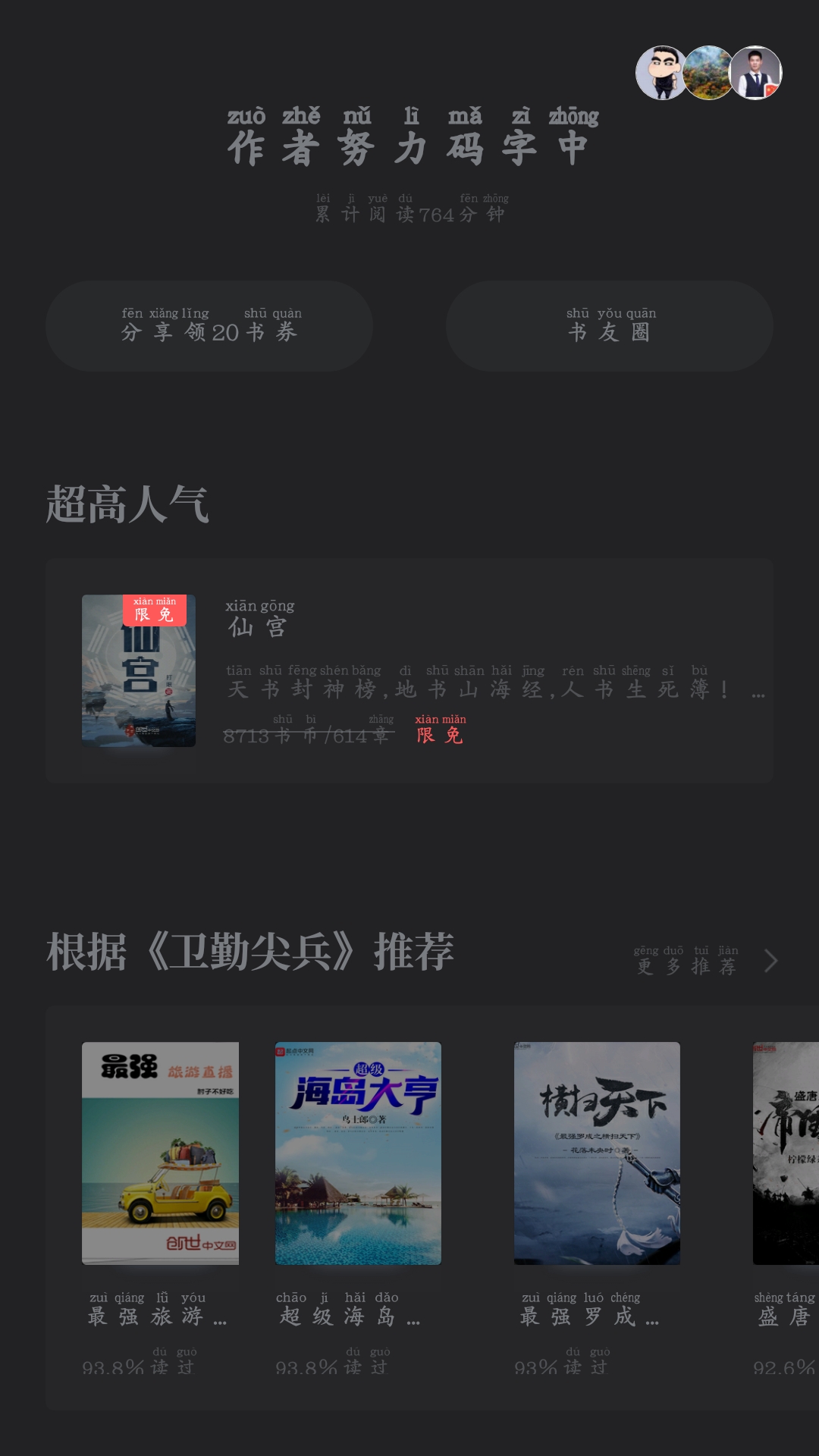The image size is (819, 1456).
Task: Open 更多推荐 for more recommendations
Action: (705, 962)
